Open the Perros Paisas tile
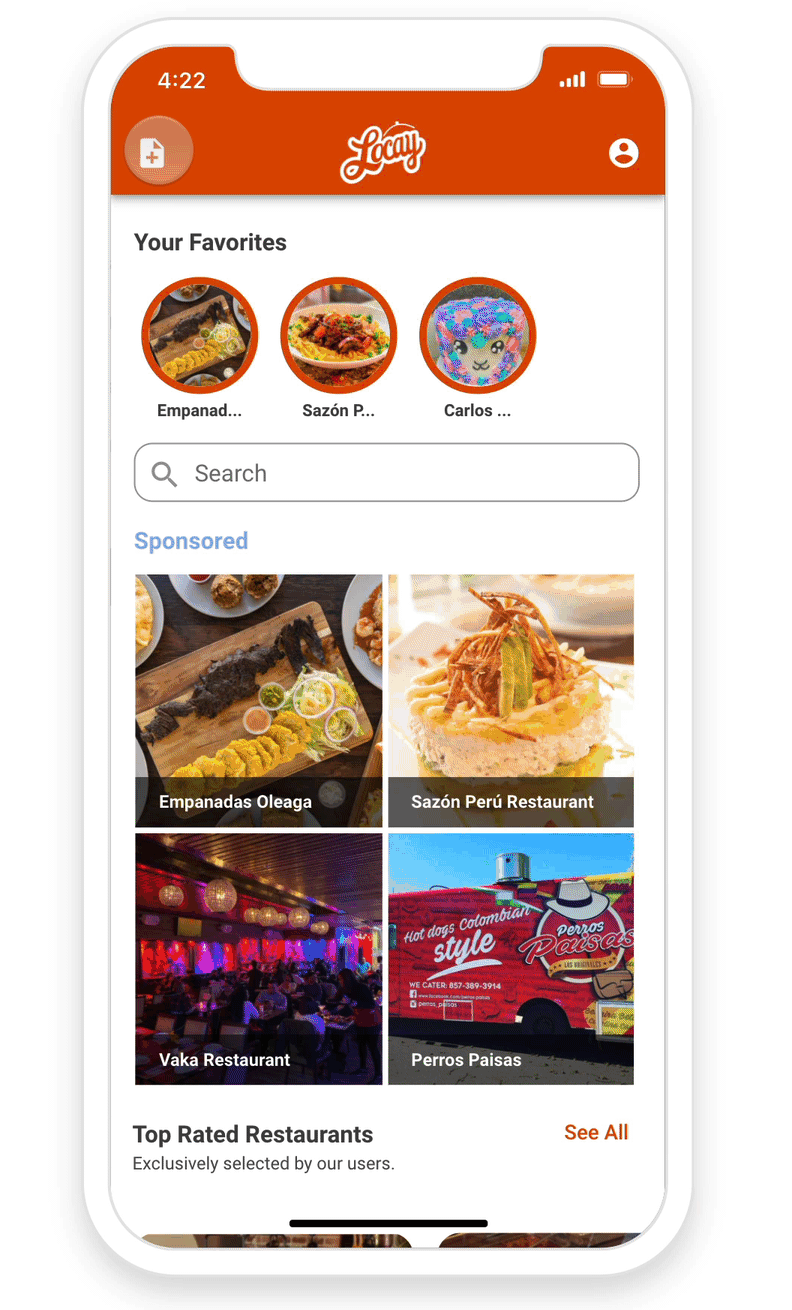 511,959
